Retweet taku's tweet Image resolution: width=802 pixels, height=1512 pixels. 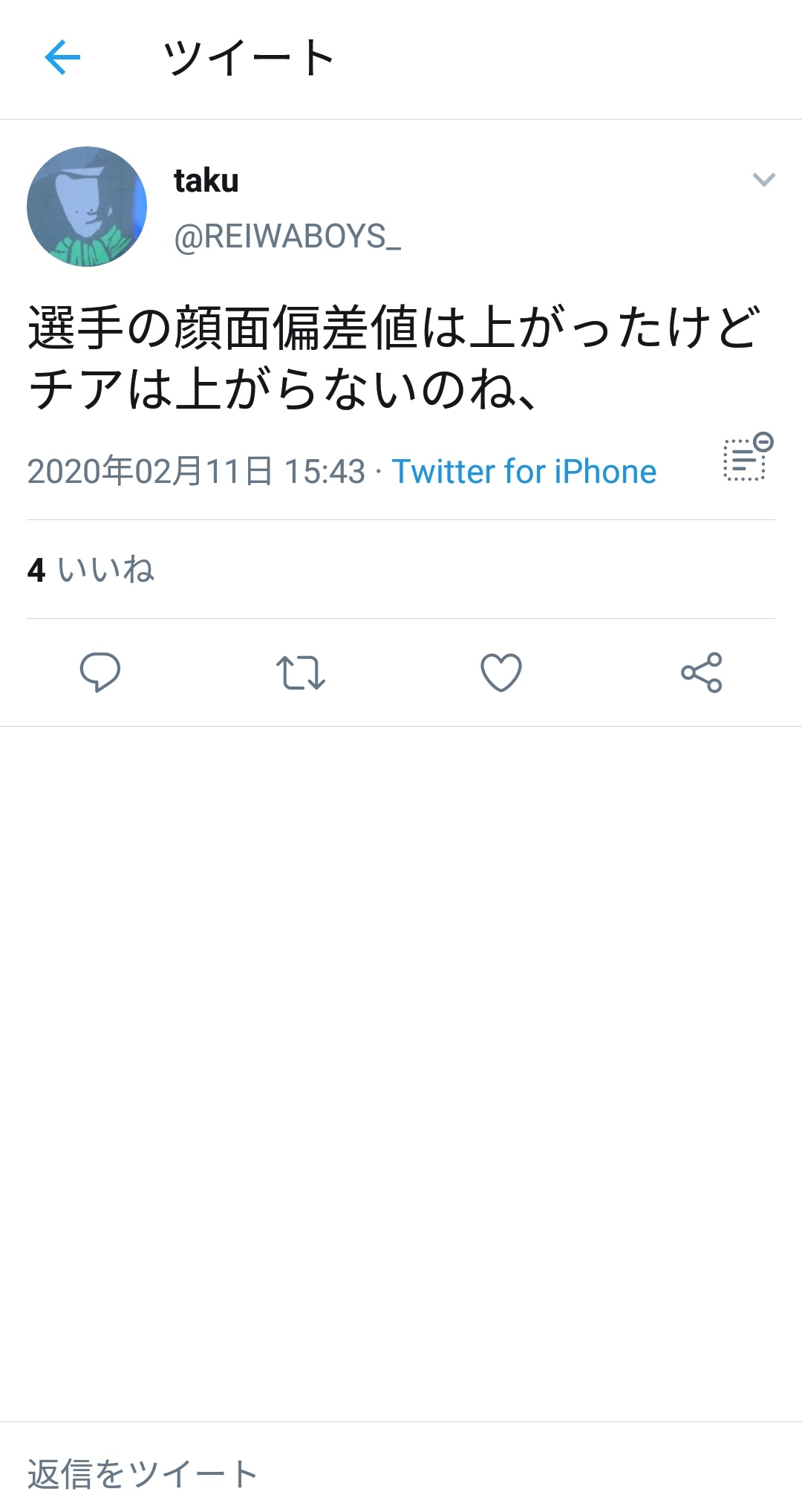301,672
